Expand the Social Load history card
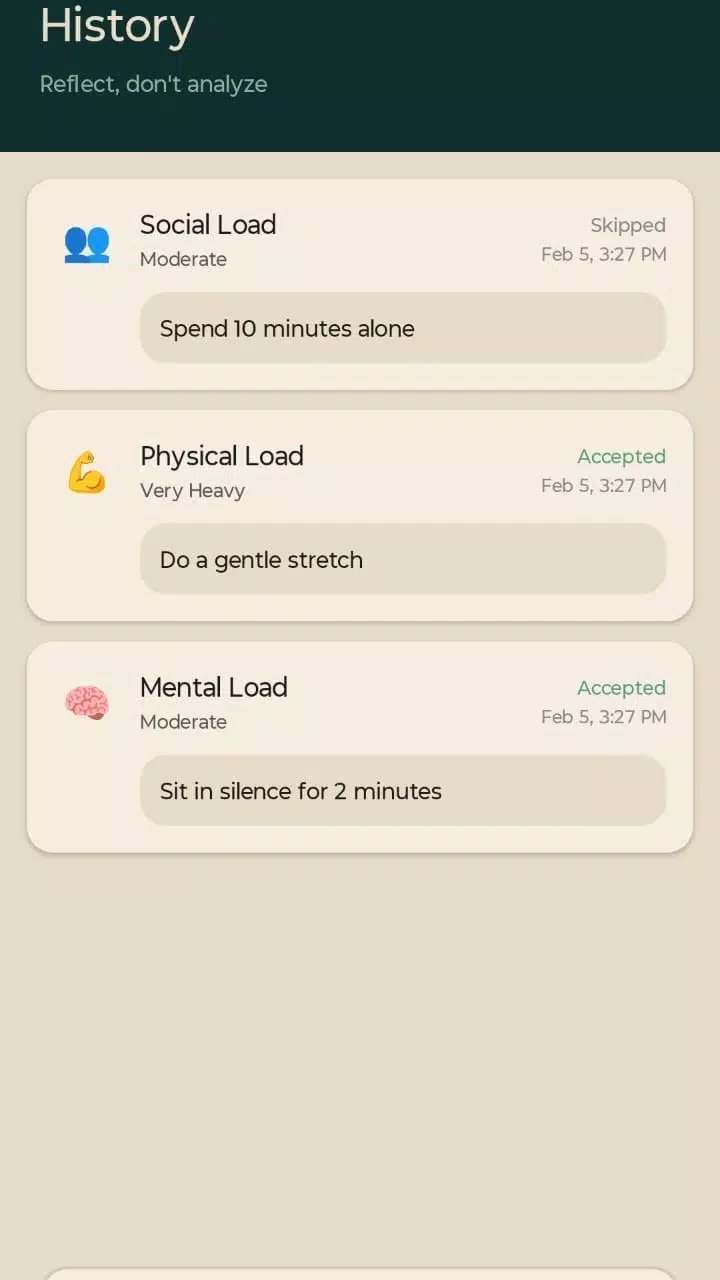 tap(360, 283)
